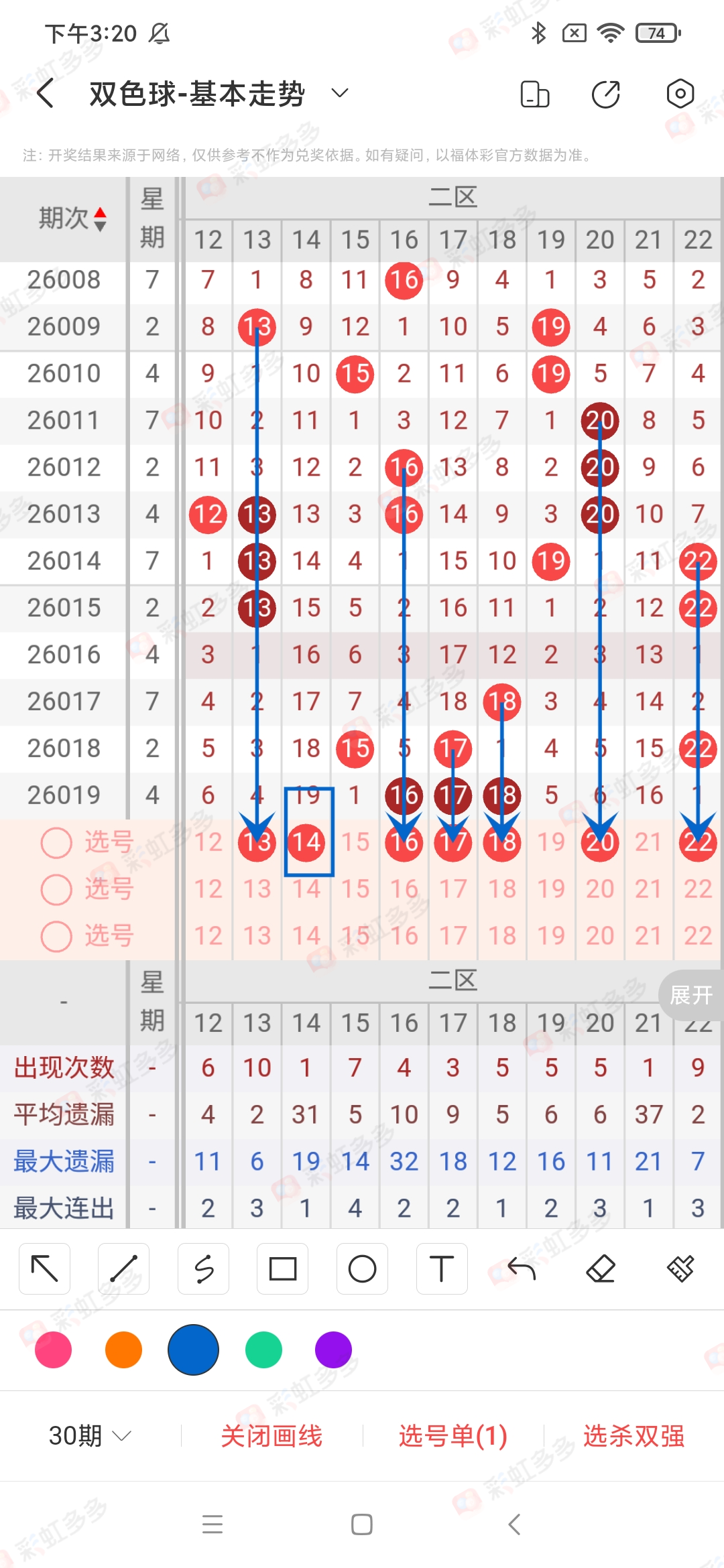Image resolution: width=724 pixels, height=1568 pixels.
Task: Tap 关闭画线 to exit drawing mode
Action: click(273, 1437)
